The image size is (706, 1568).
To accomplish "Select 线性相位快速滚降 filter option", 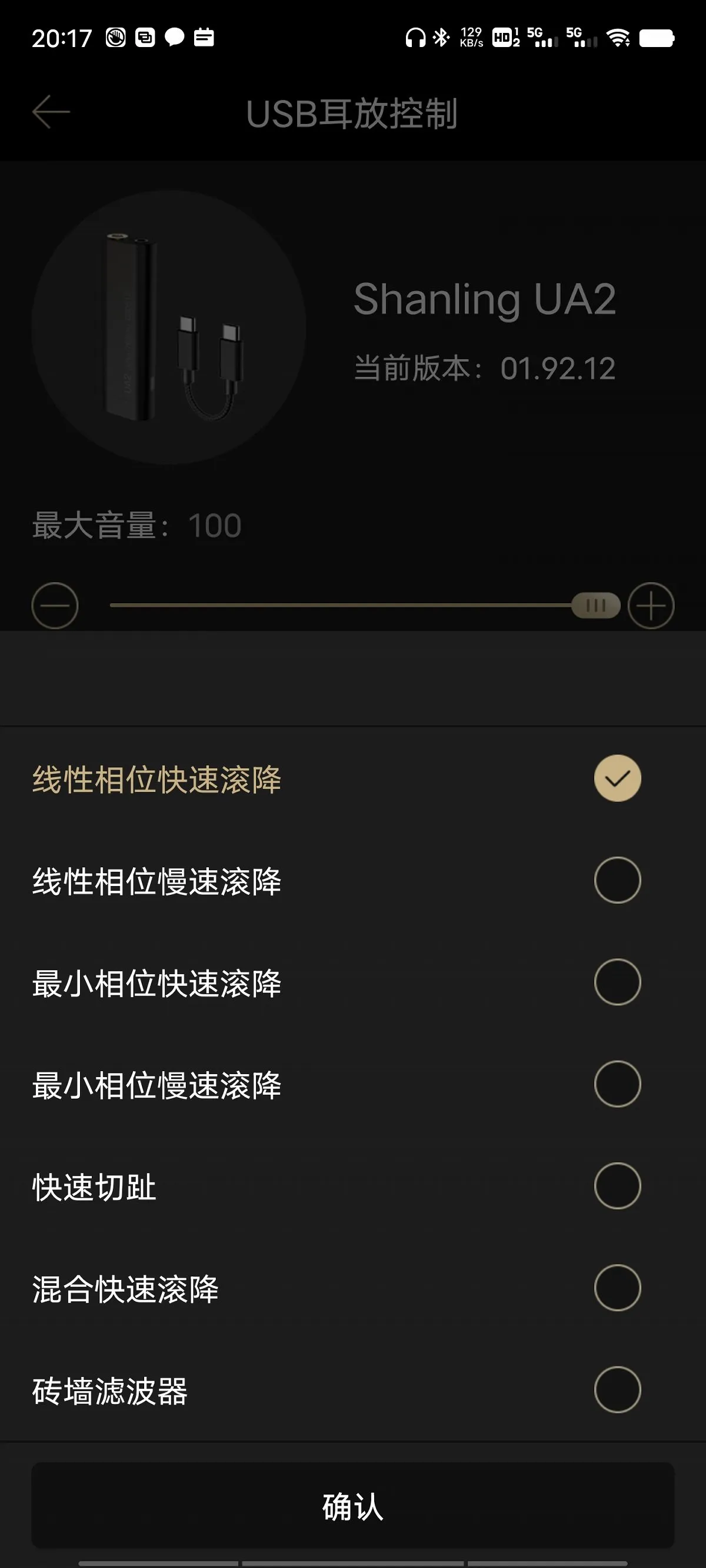I will [x=617, y=778].
